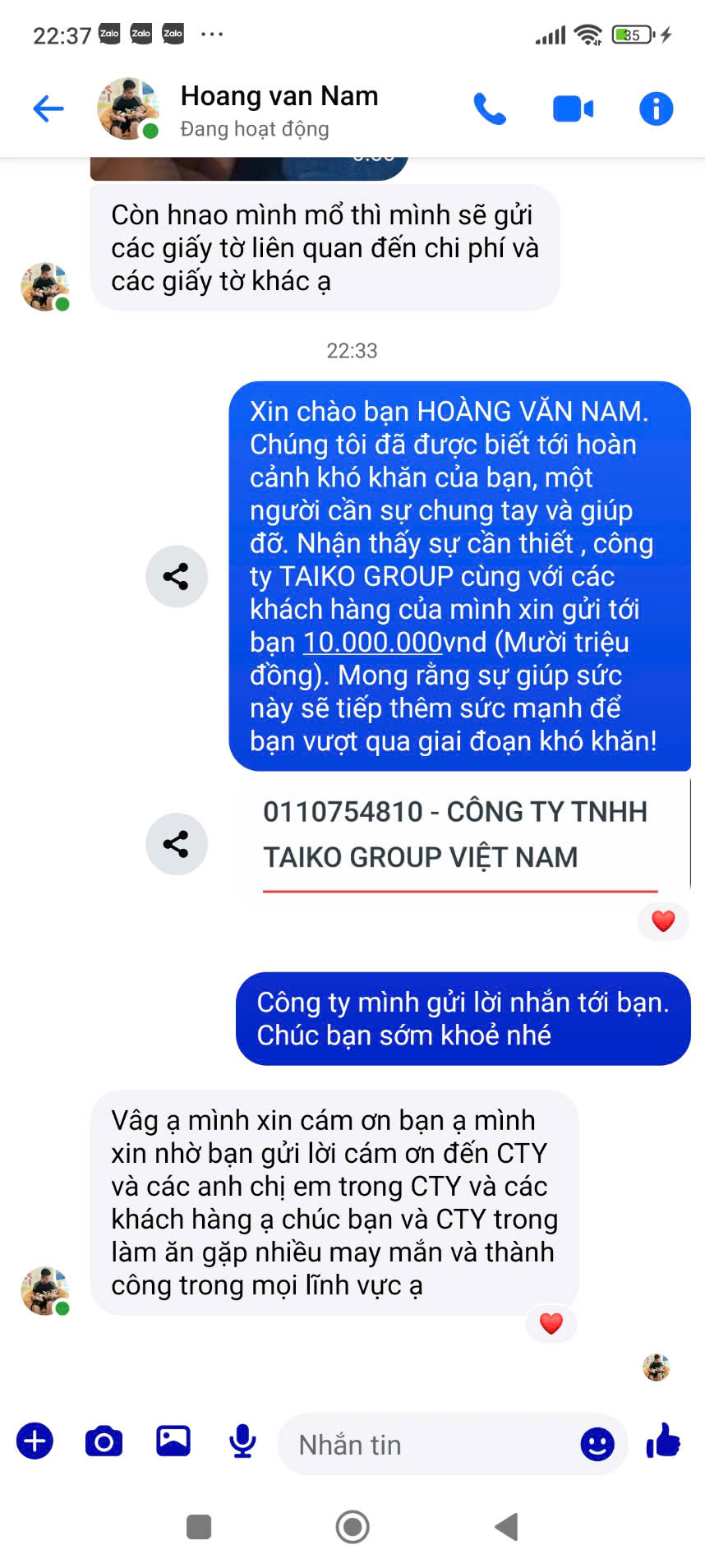The width and height of the screenshot is (705, 1568).
Task: Start a voice call with Hoang van Nam
Action: point(490,108)
